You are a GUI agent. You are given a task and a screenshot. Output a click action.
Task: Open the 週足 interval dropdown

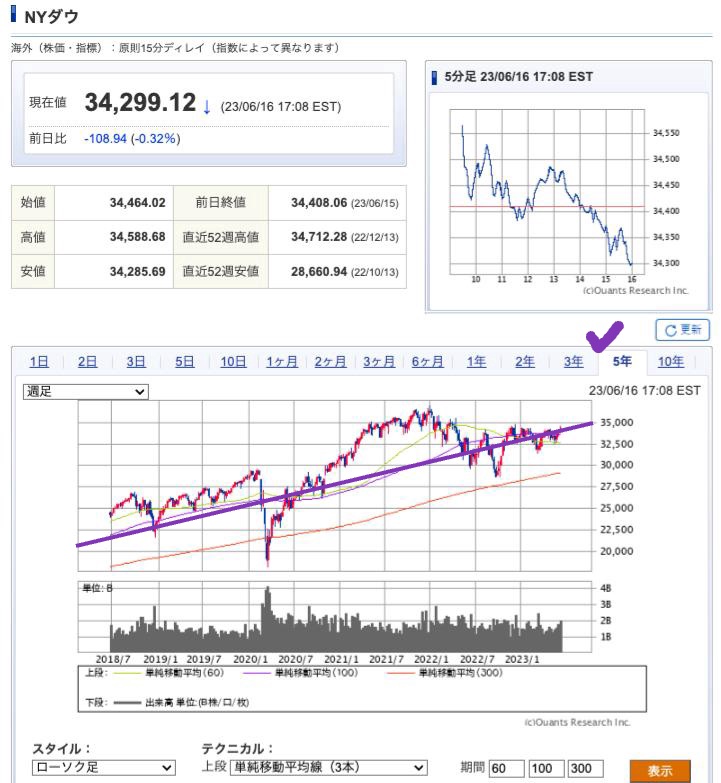(x=86, y=392)
